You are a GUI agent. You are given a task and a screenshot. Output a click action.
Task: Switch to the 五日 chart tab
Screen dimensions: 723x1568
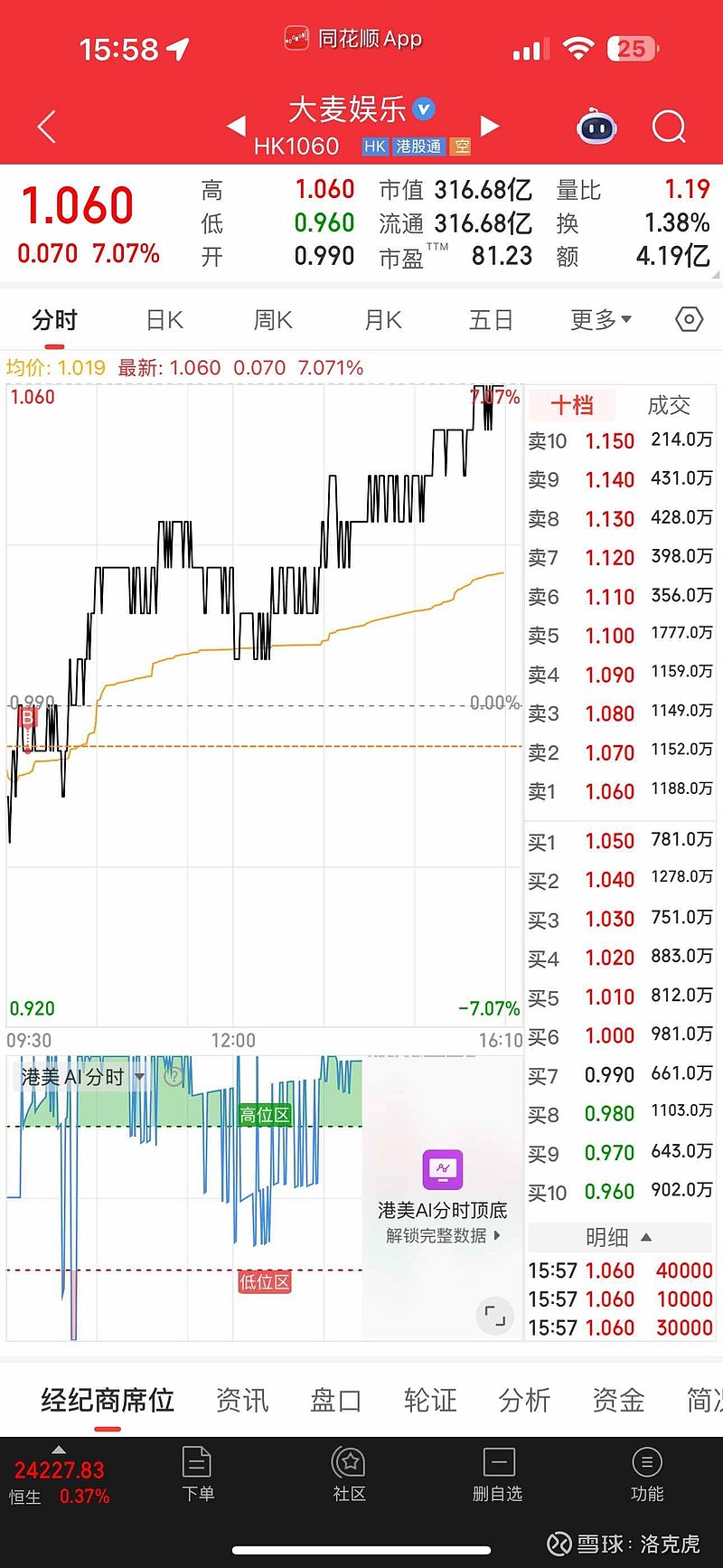491,320
